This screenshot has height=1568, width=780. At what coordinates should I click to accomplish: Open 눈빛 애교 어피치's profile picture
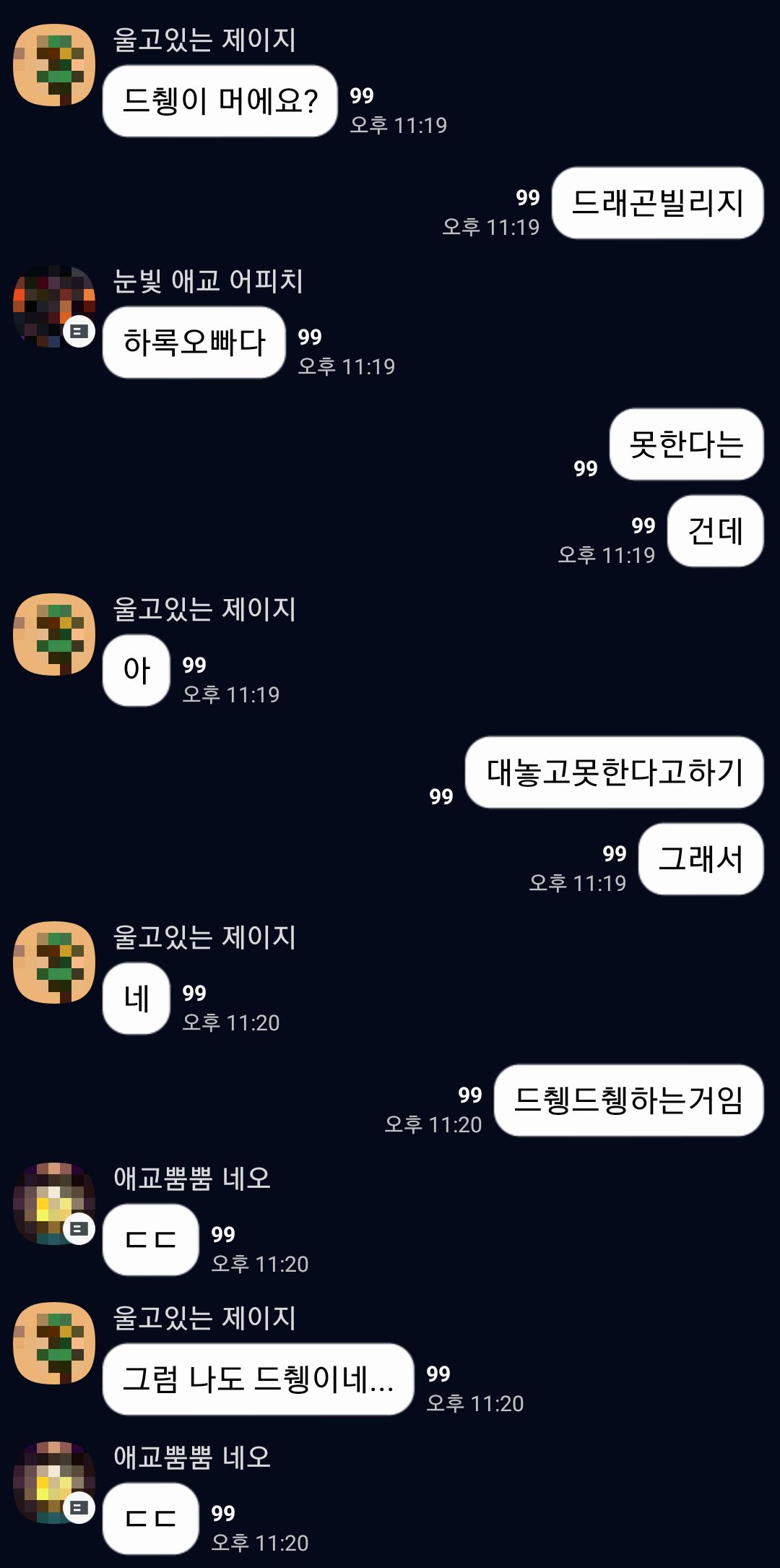(54, 306)
